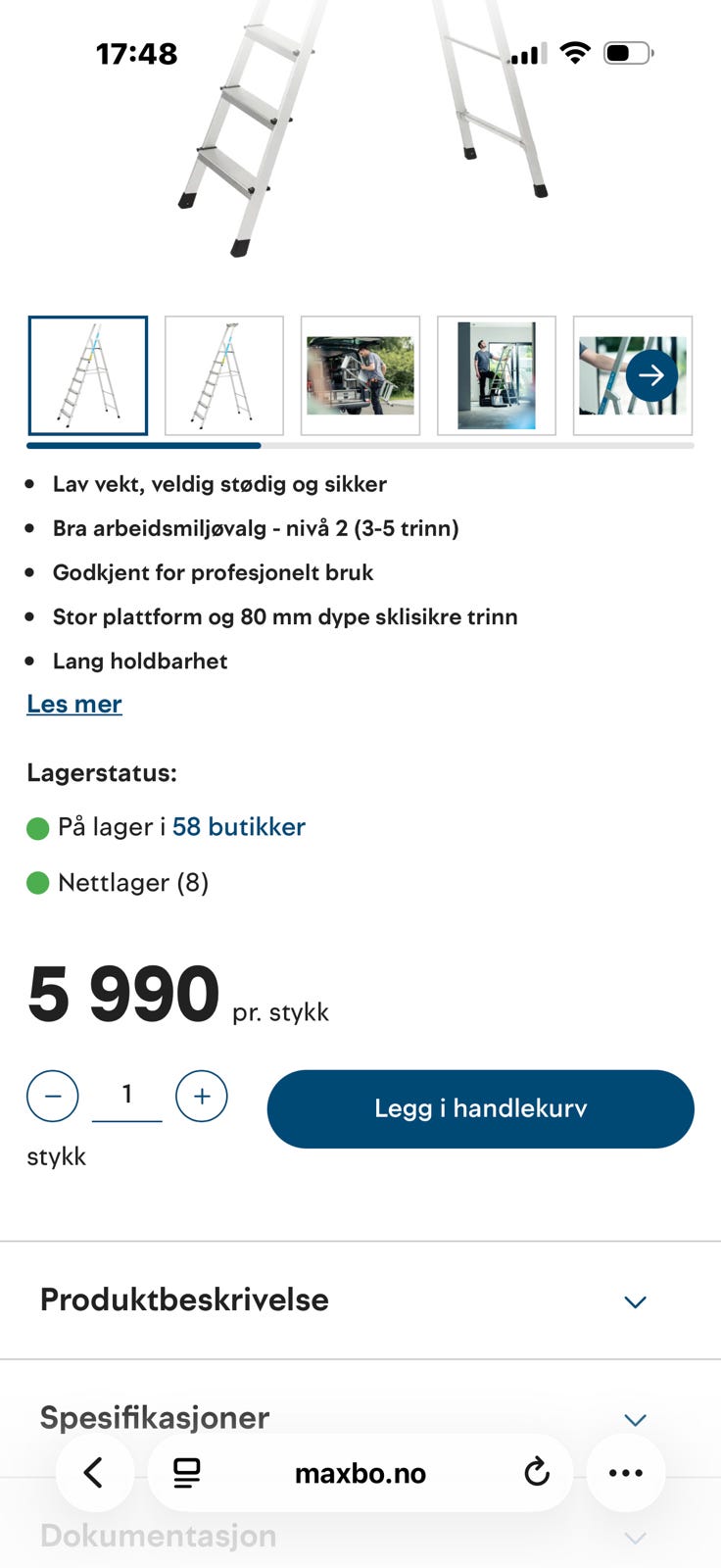Open the maxbo.no address bar
This screenshot has width=721, height=1568.
click(x=360, y=1472)
